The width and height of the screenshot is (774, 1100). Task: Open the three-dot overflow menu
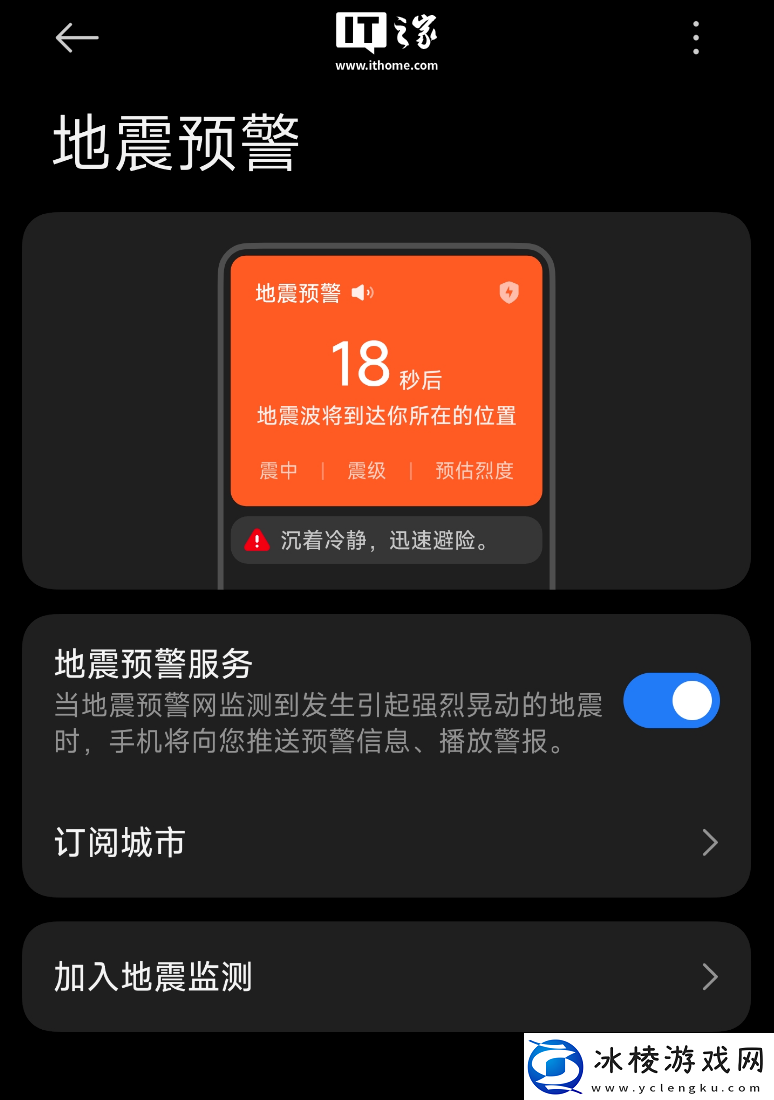(696, 38)
